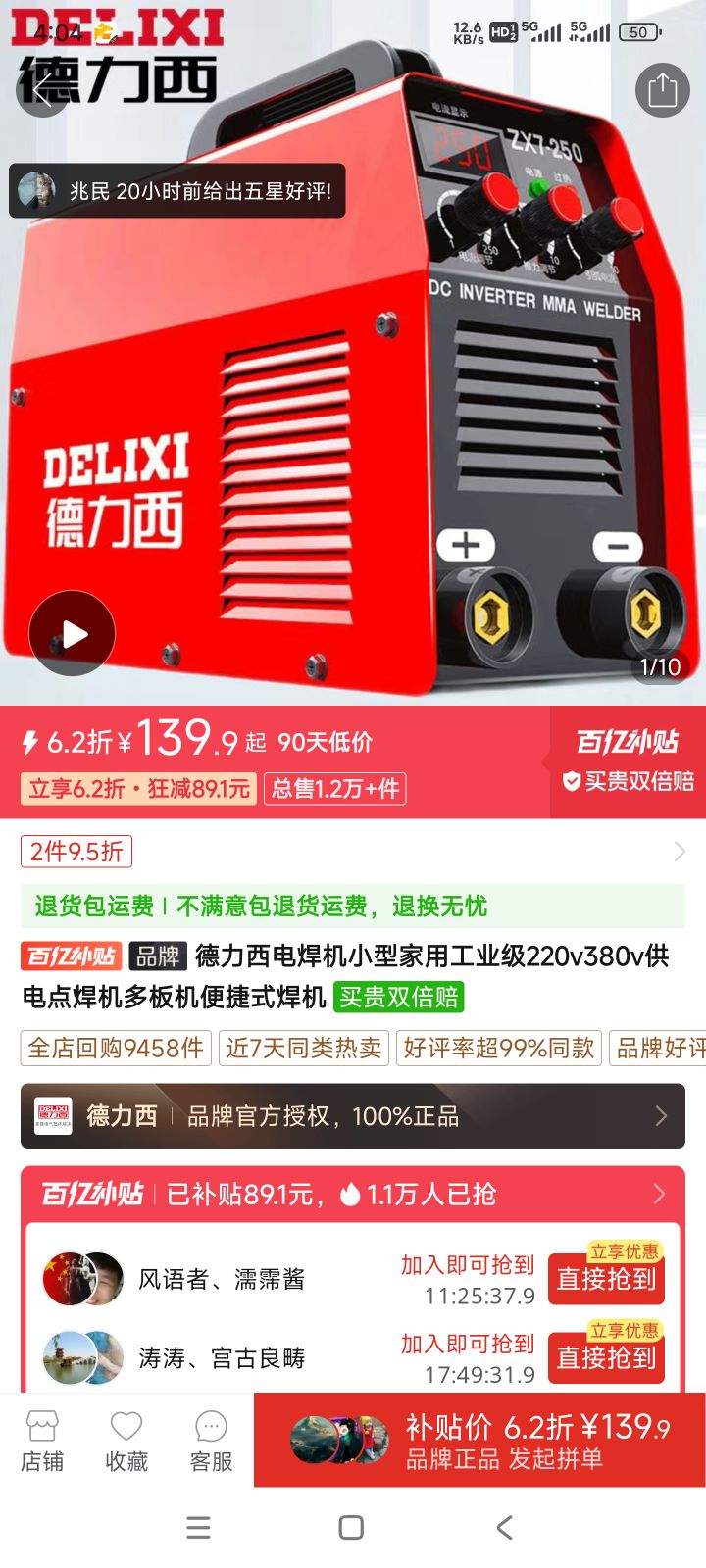Open 德力西 brand authorization banner
Screen dimensions: 706x1568
(353, 1115)
